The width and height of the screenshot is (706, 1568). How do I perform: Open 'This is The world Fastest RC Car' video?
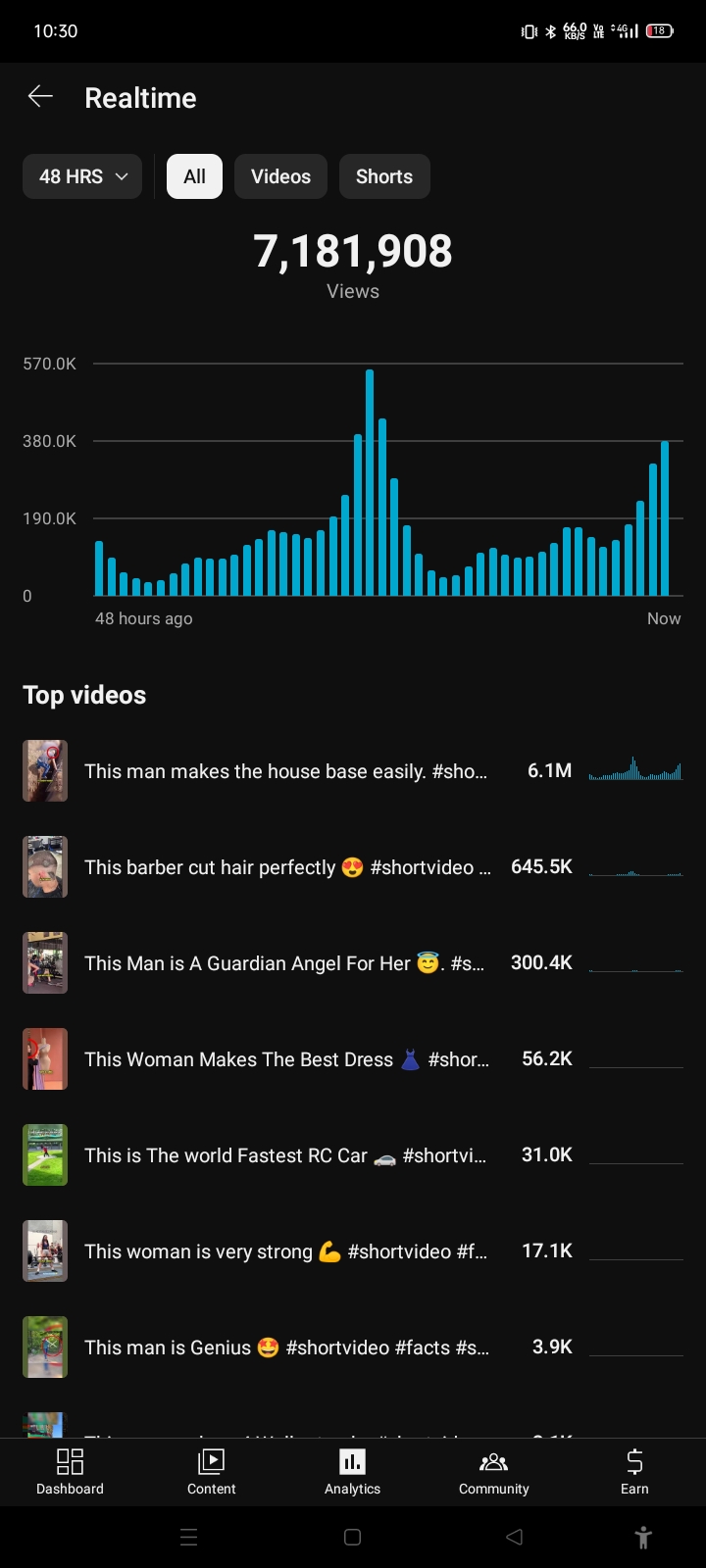pyautogui.click(x=353, y=1155)
